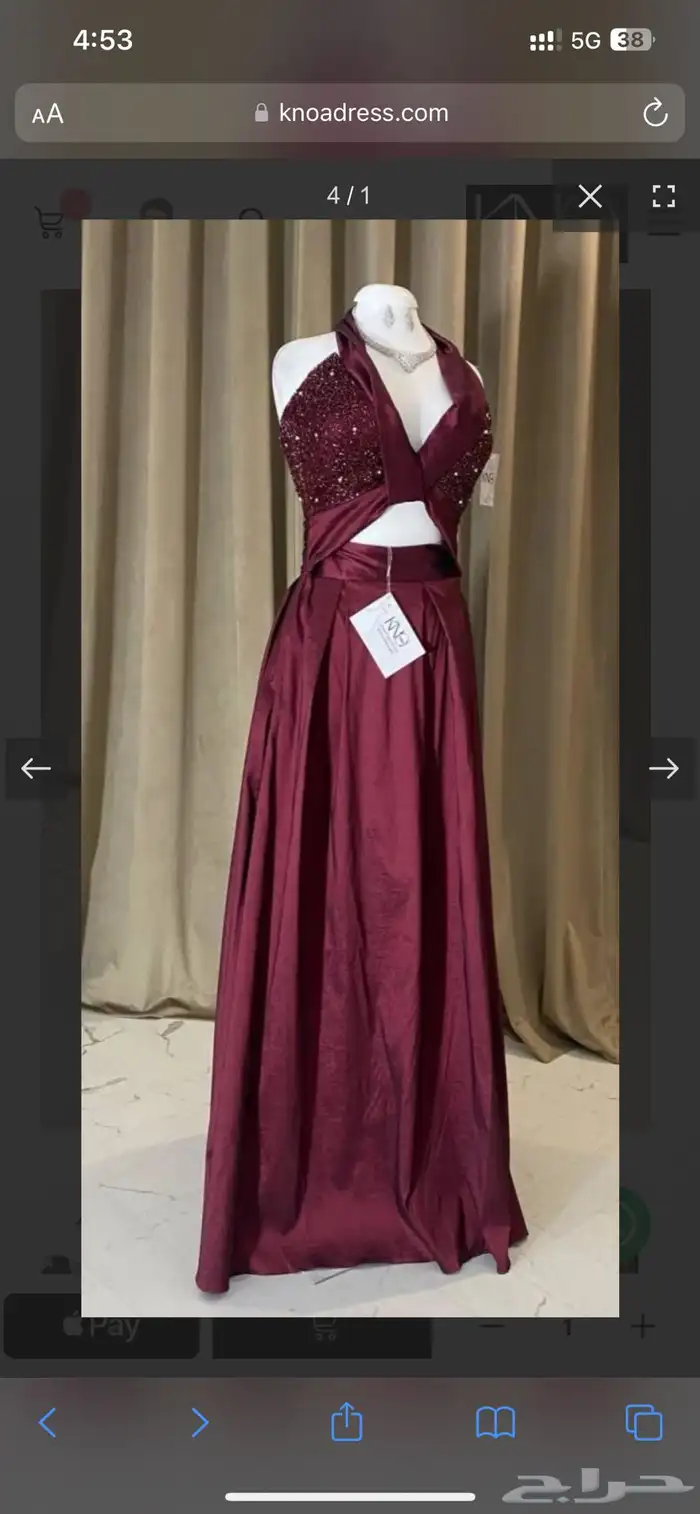Go back in Safari history
The height and width of the screenshot is (1514, 700).
47,1422
